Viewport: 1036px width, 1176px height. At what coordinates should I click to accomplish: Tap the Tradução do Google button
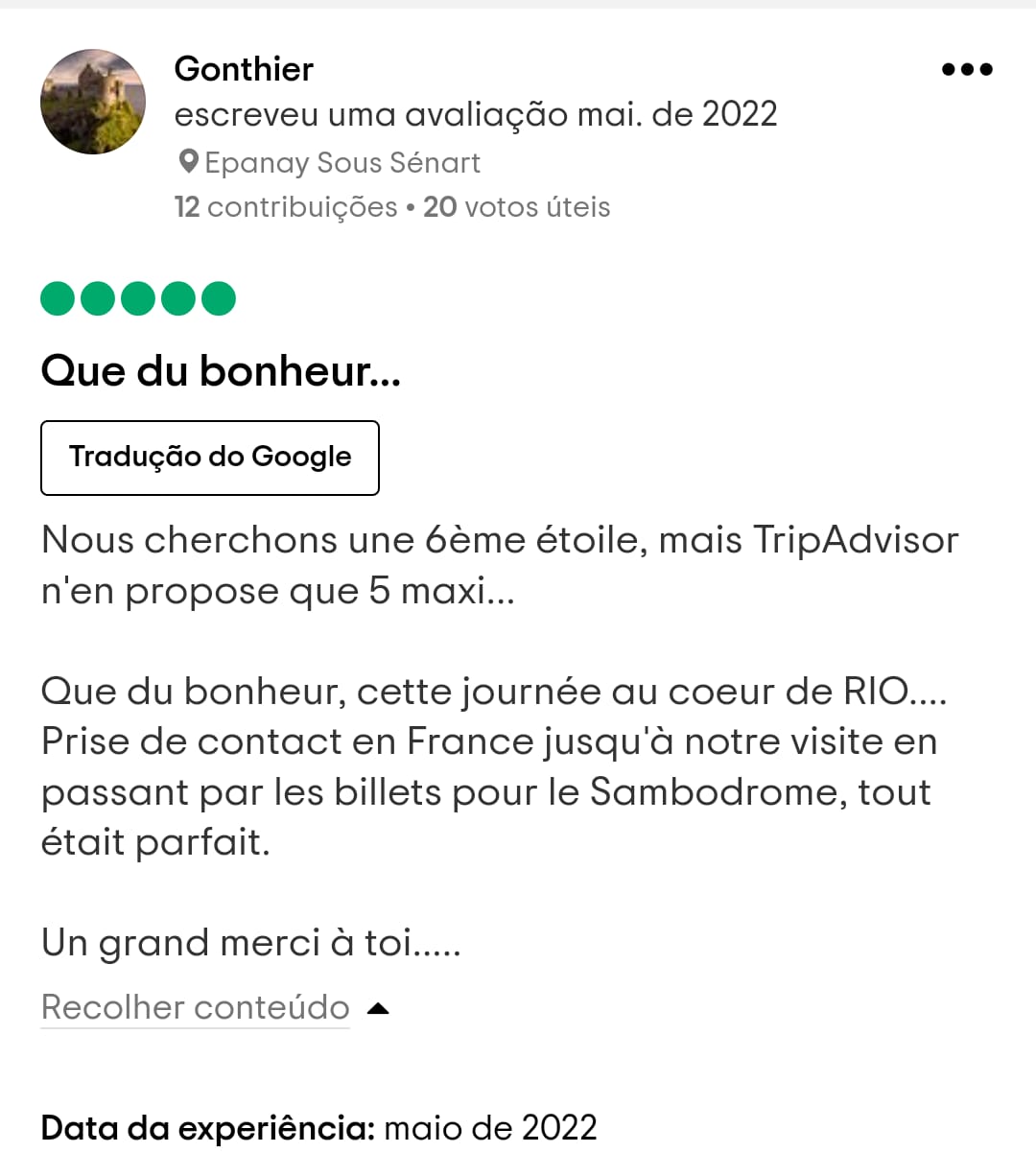click(x=210, y=458)
